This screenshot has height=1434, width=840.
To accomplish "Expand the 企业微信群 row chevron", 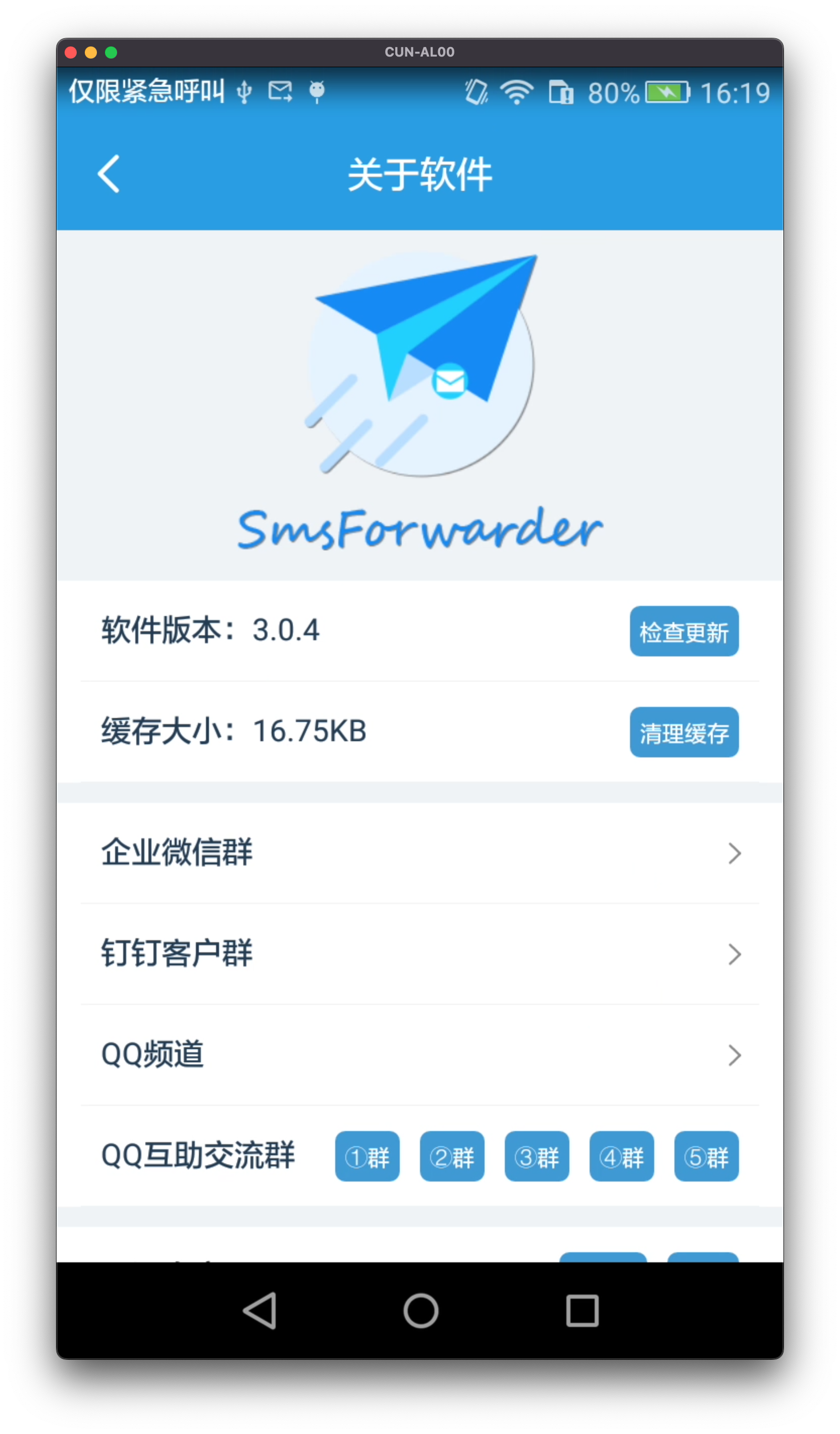I will tap(736, 853).
